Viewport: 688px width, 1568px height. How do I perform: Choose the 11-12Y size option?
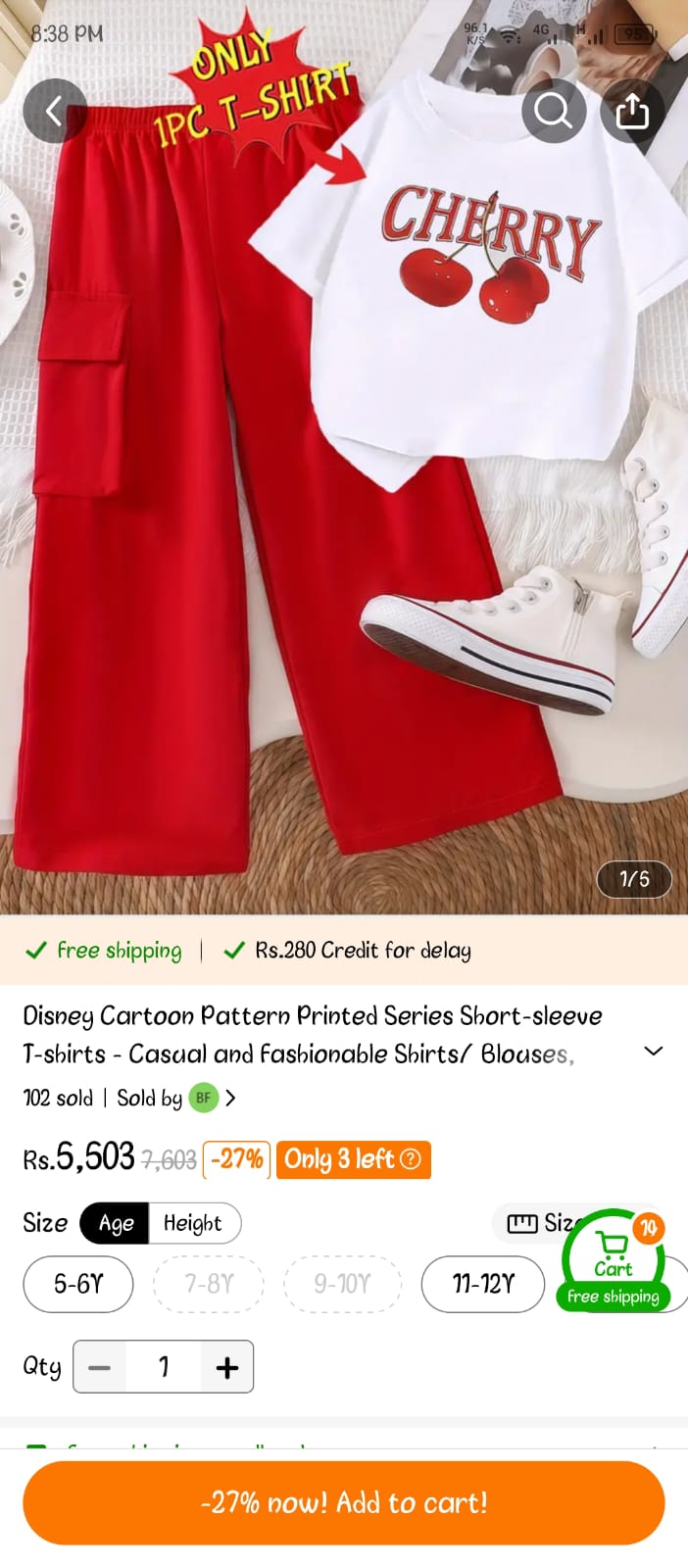[482, 1284]
